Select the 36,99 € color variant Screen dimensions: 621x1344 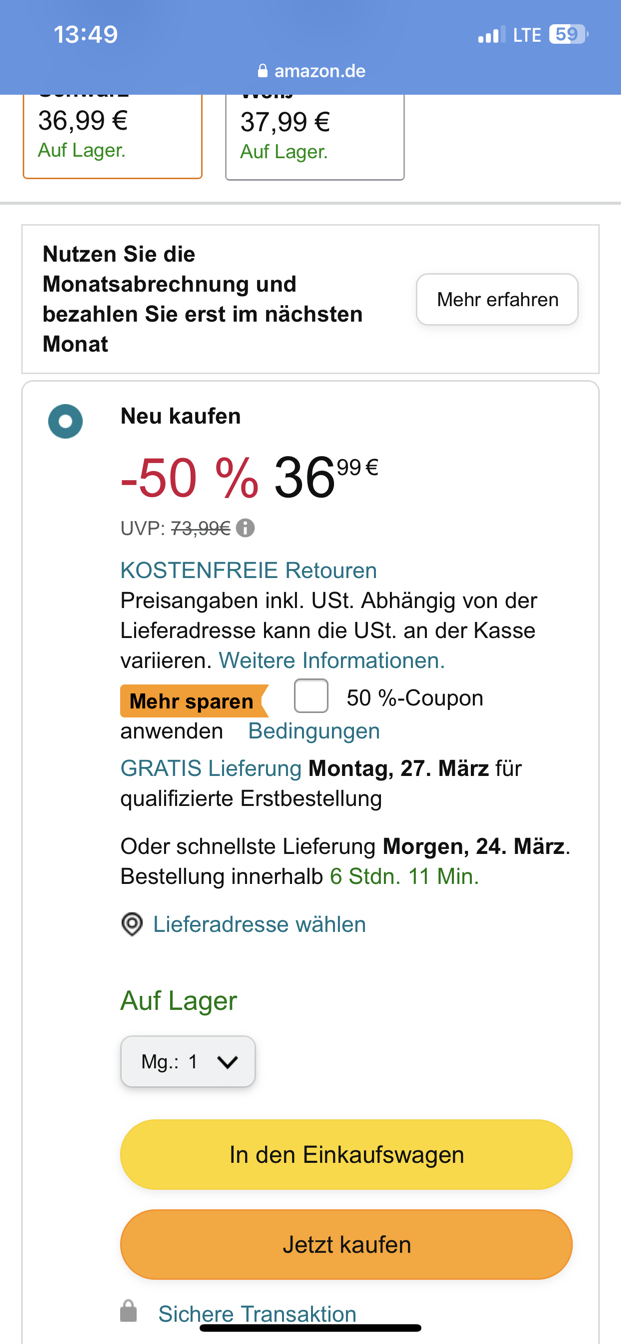point(112,137)
